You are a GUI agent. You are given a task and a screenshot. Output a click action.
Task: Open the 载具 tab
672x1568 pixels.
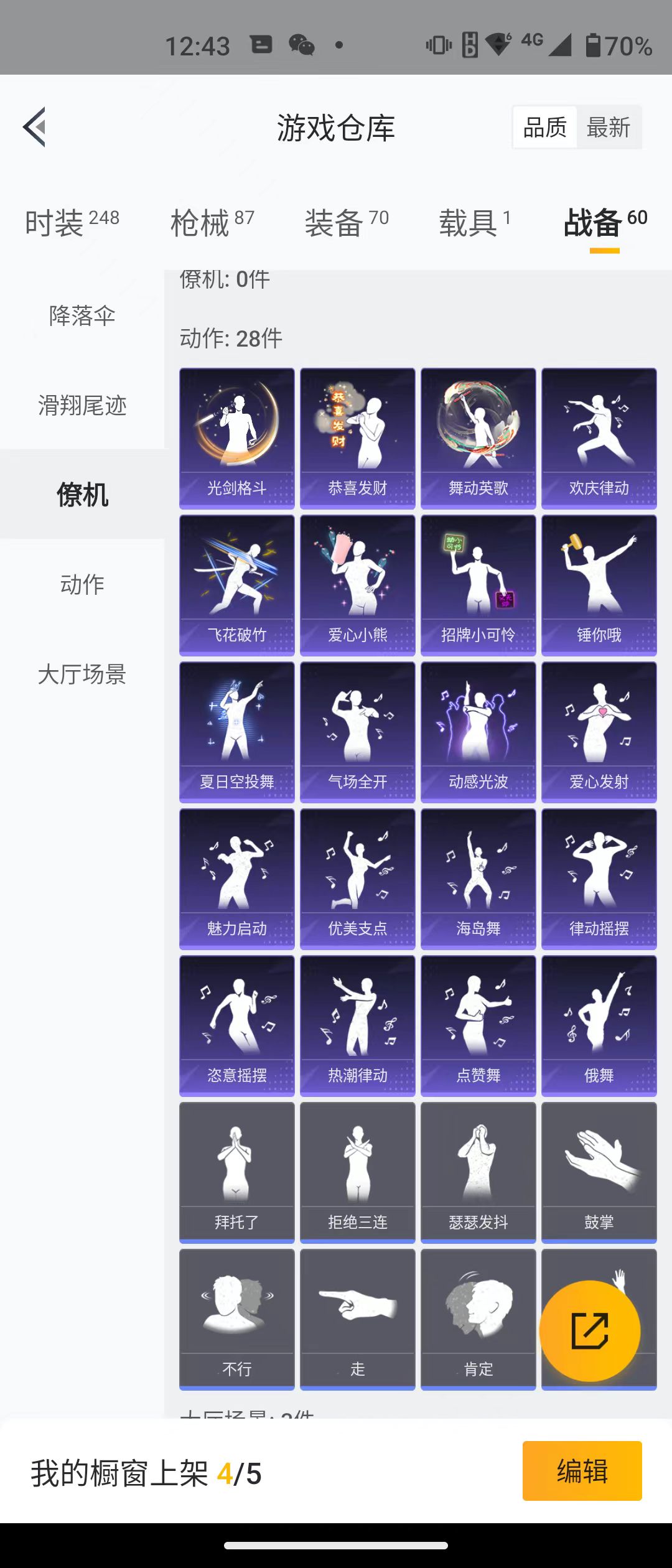pyautogui.click(x=474, y=223)
